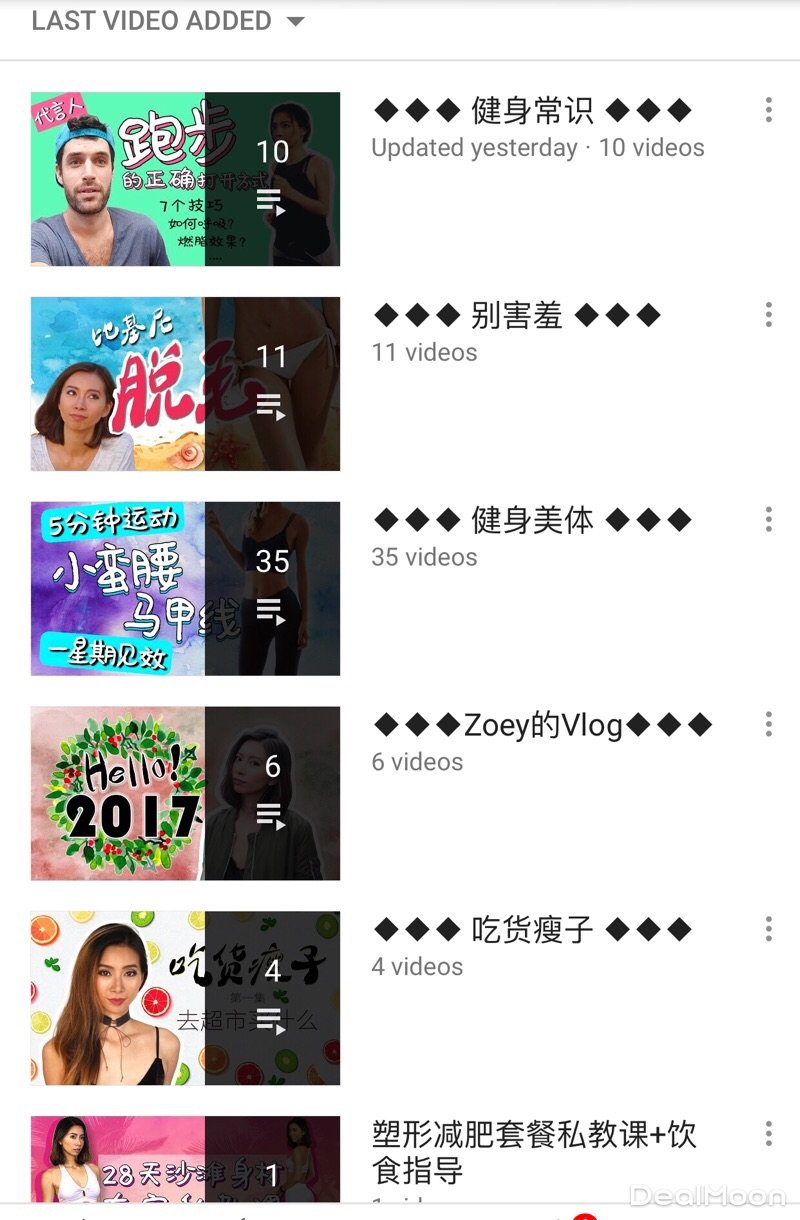This screenshot has height=1220, width=800.
Task: Open the Zoey的Vlog playlist thumbnail
Action: click(185, 794)
